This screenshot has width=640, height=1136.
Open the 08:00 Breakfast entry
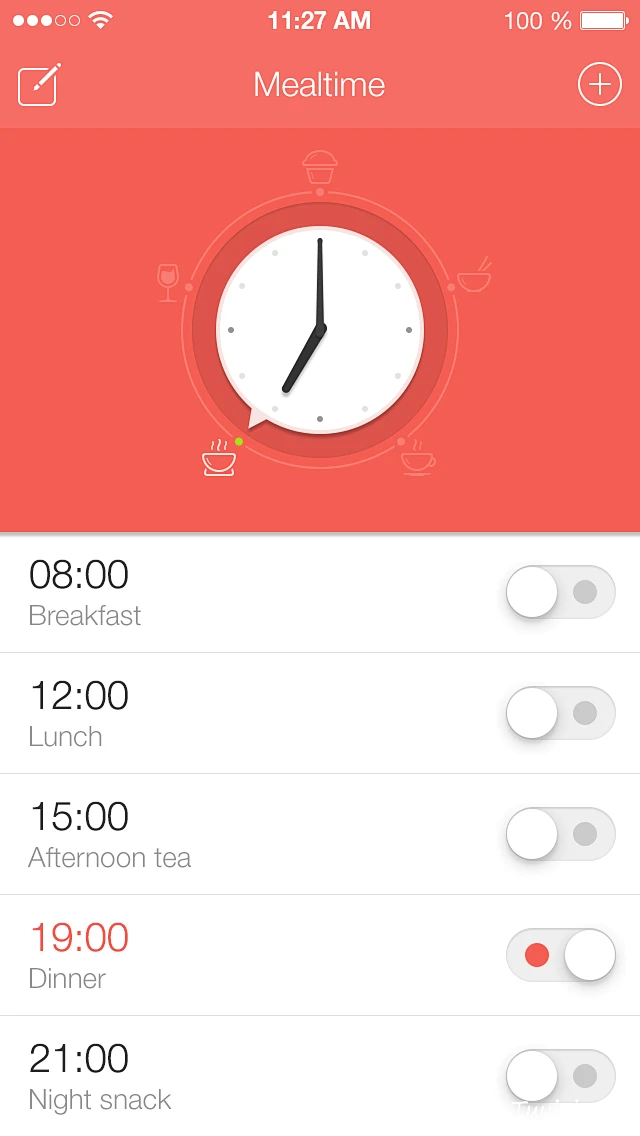click(200, 593)
